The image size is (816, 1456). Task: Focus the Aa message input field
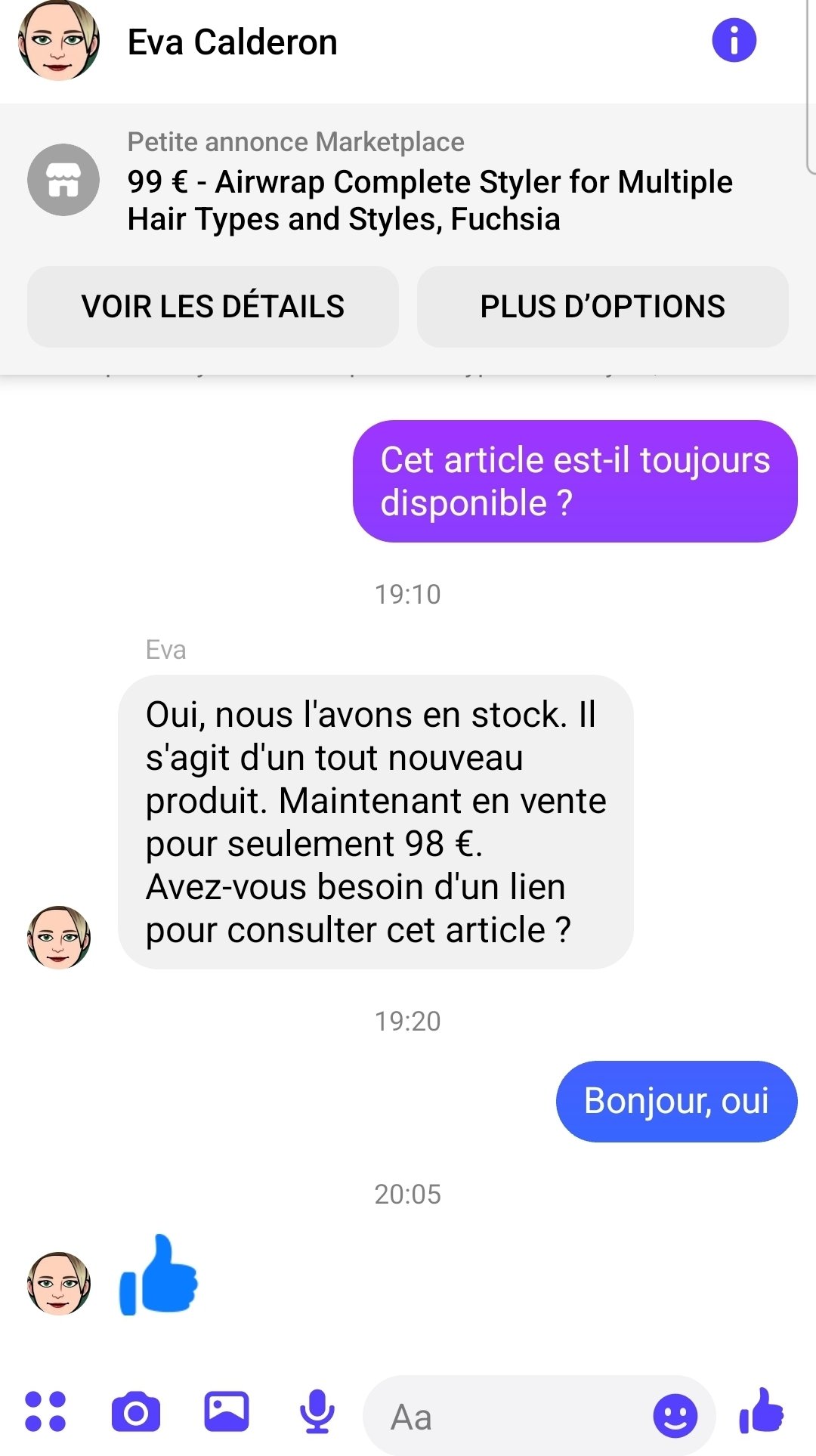tap(506, 1417)
